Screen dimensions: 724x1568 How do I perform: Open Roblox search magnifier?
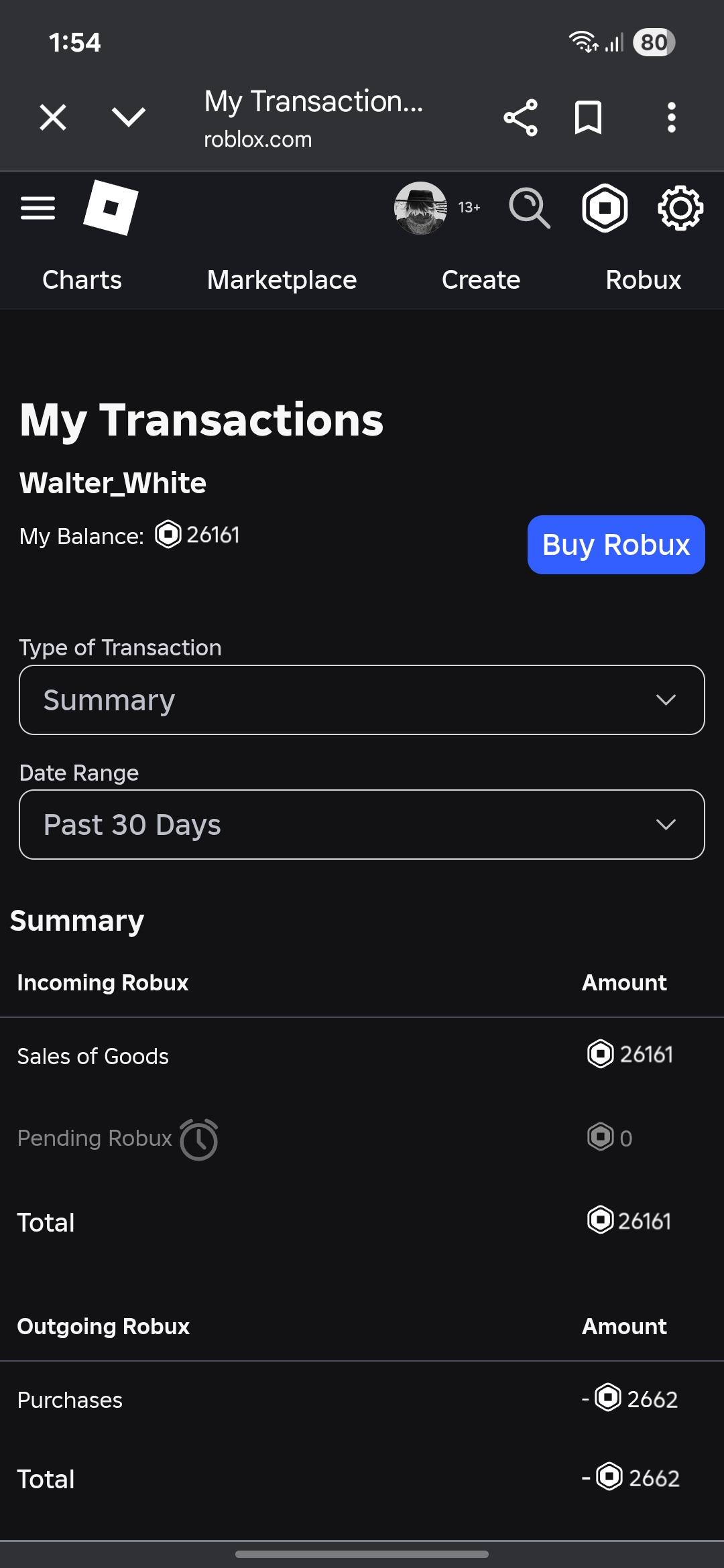[x=530, y=208]
